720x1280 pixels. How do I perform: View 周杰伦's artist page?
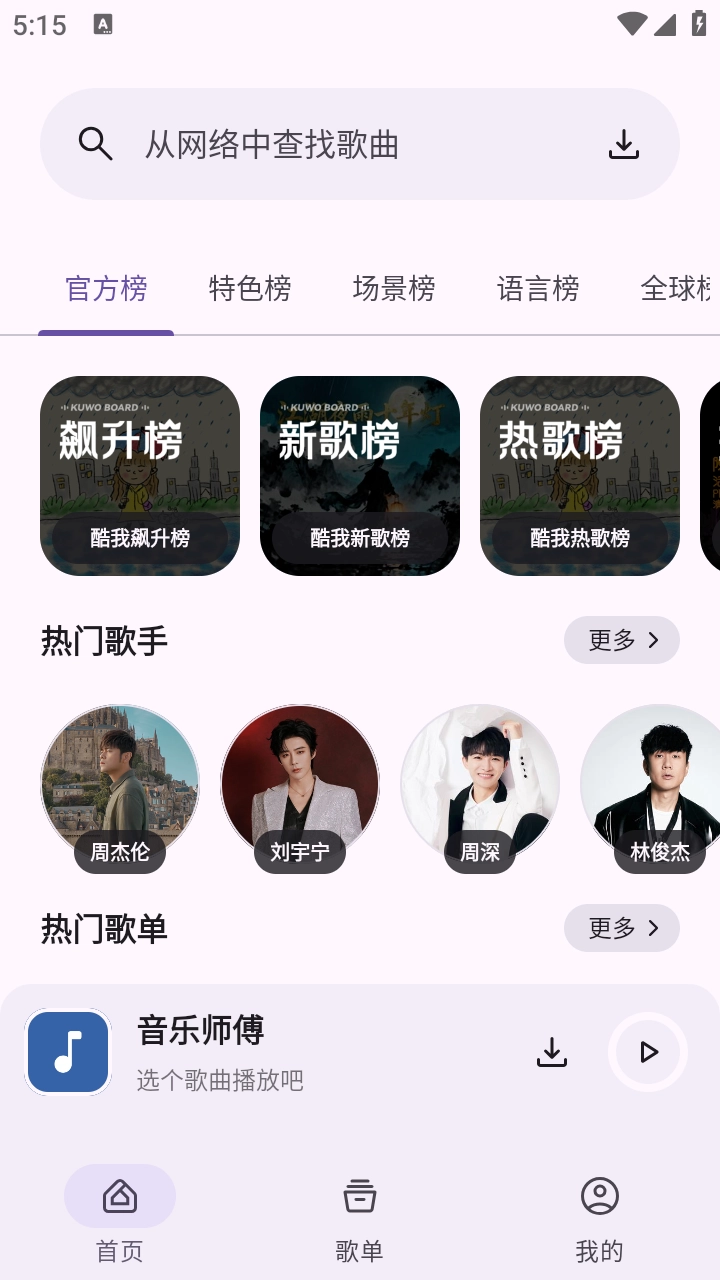(119, 783)
